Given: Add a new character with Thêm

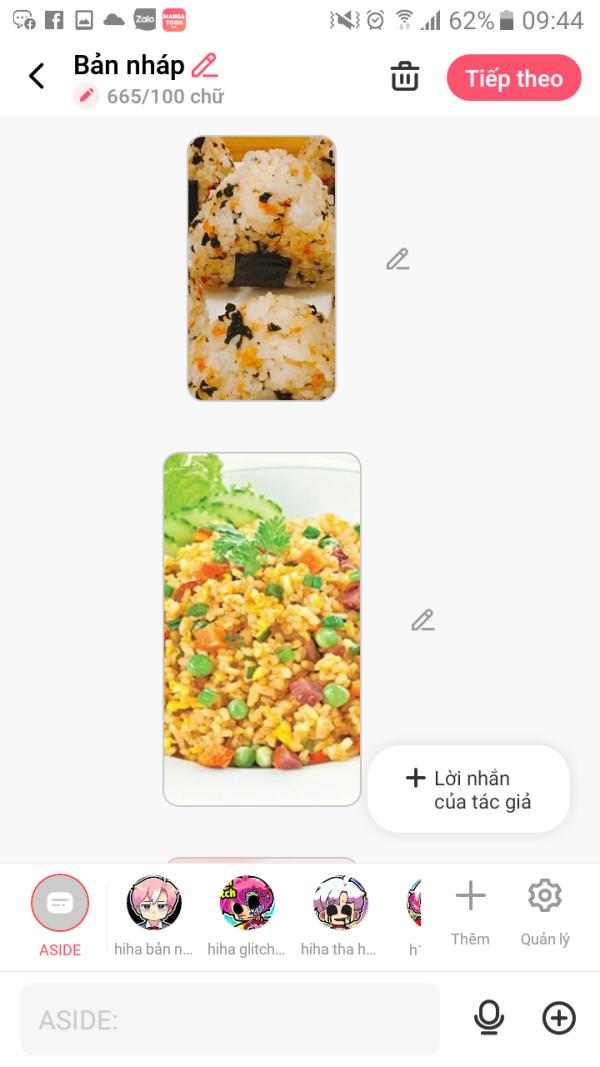Looking at the screenshot, I should [x=470, y=908].
